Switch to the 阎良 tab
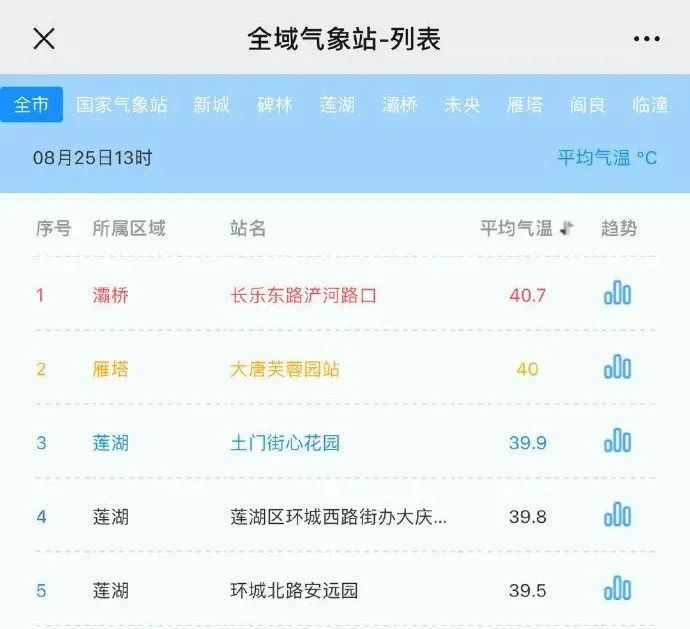The height and width of the screenshot is (629, 690). (x=588, y=105)
